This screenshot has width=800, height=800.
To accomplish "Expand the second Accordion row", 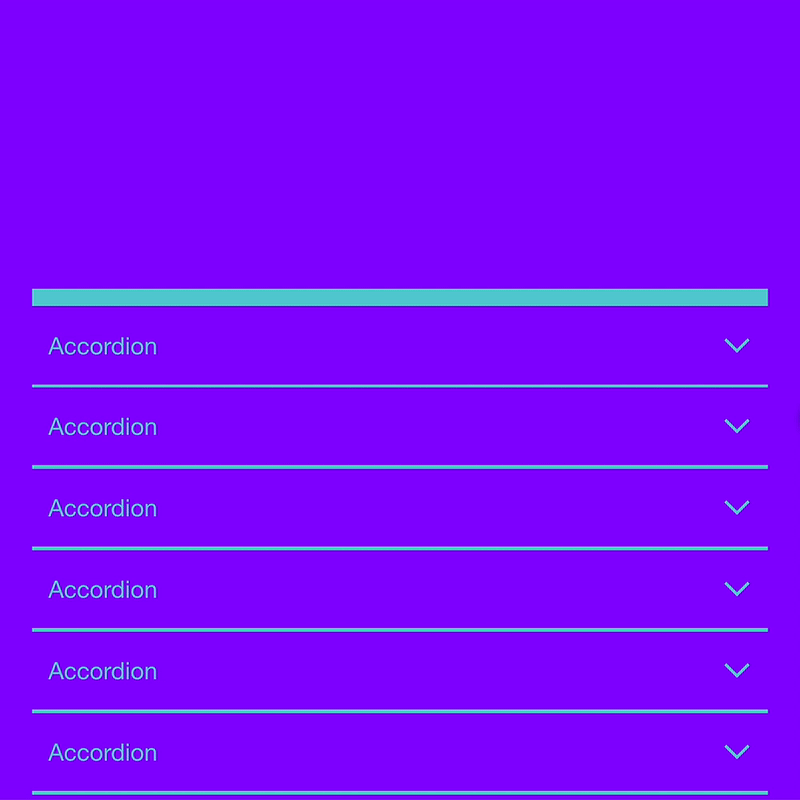I will click(400, 427).
